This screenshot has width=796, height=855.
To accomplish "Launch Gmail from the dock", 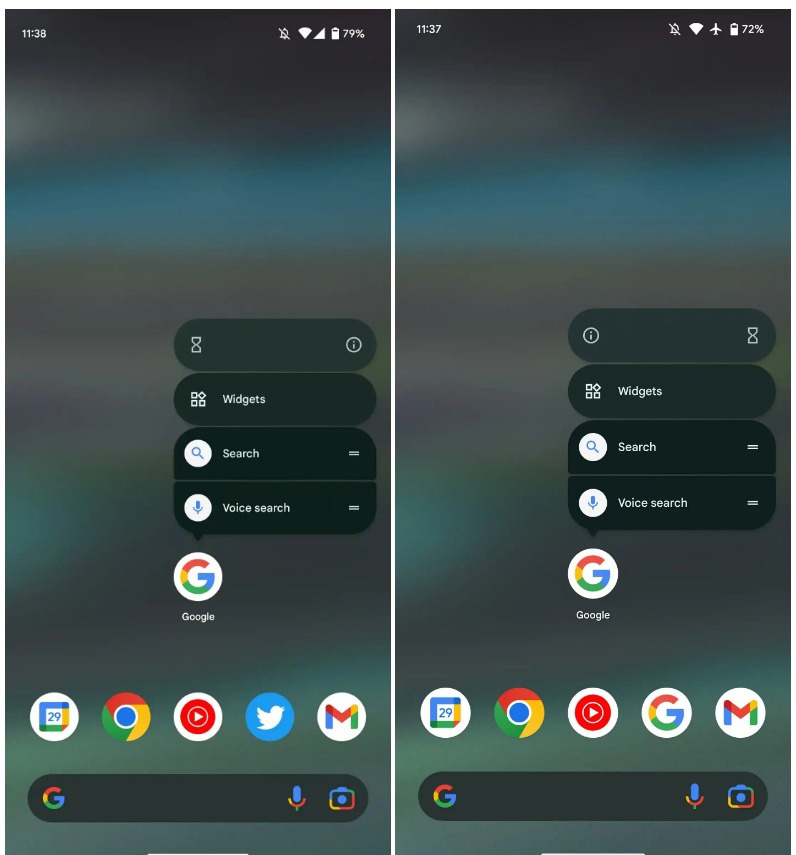I will (341, 716).
